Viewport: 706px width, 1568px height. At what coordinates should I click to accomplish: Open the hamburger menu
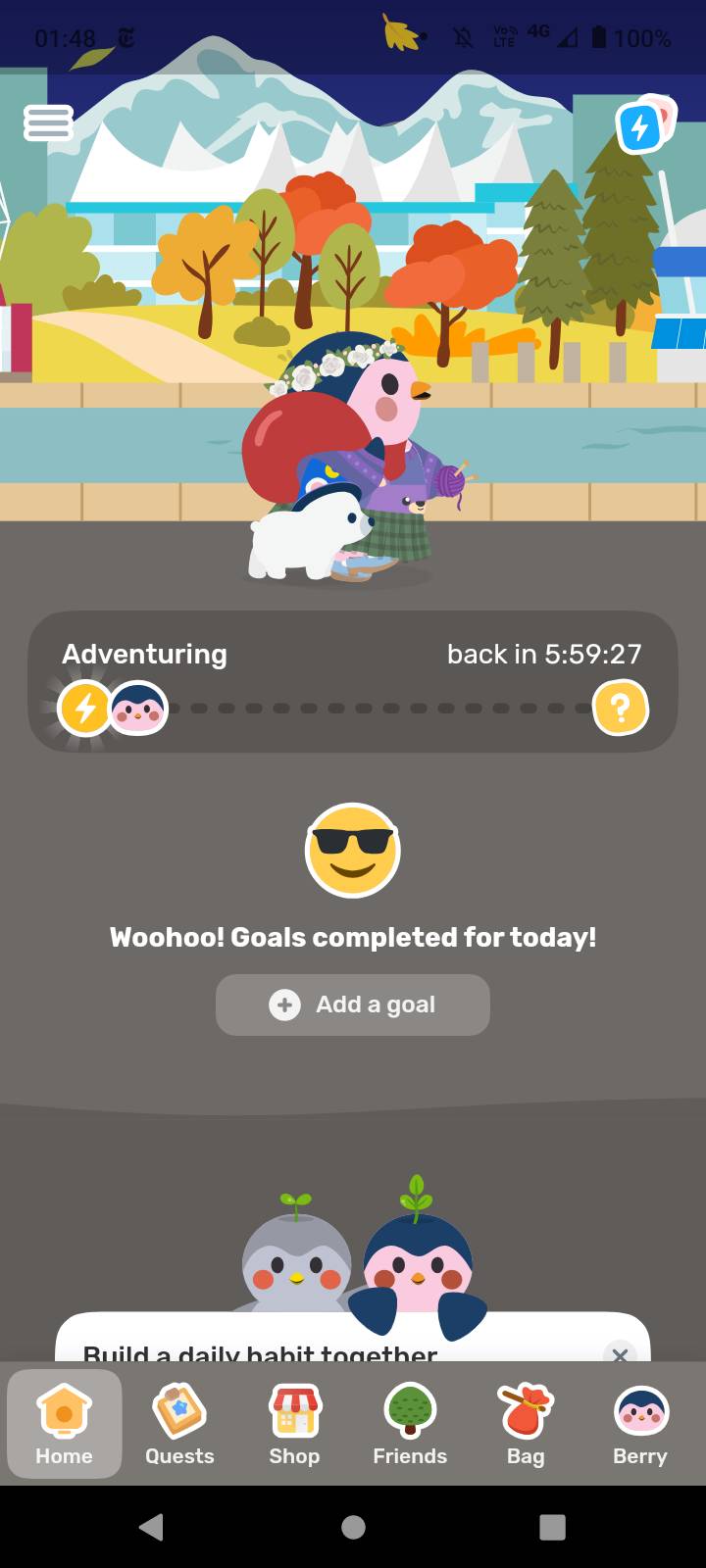(47, 123)
